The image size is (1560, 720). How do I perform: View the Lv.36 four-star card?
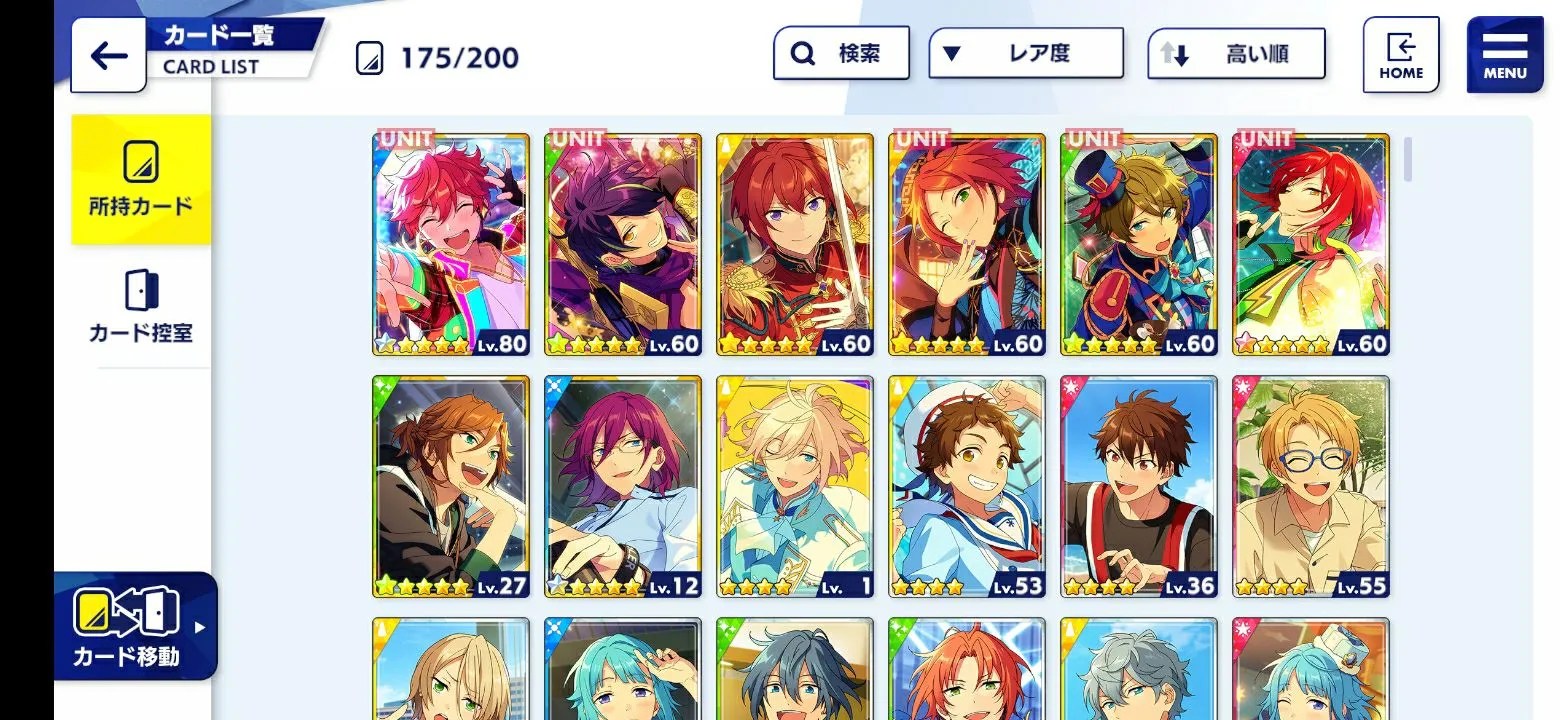point(1139,486)
